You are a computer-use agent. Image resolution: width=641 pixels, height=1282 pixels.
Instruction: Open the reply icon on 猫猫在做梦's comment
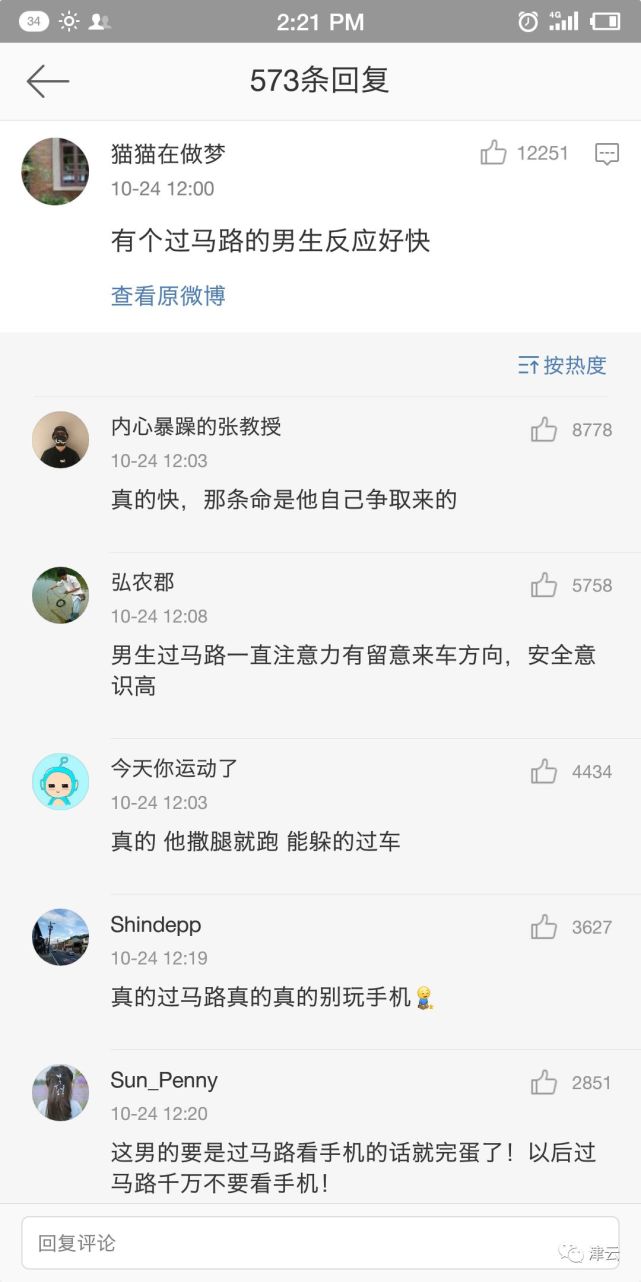point(606,154)
